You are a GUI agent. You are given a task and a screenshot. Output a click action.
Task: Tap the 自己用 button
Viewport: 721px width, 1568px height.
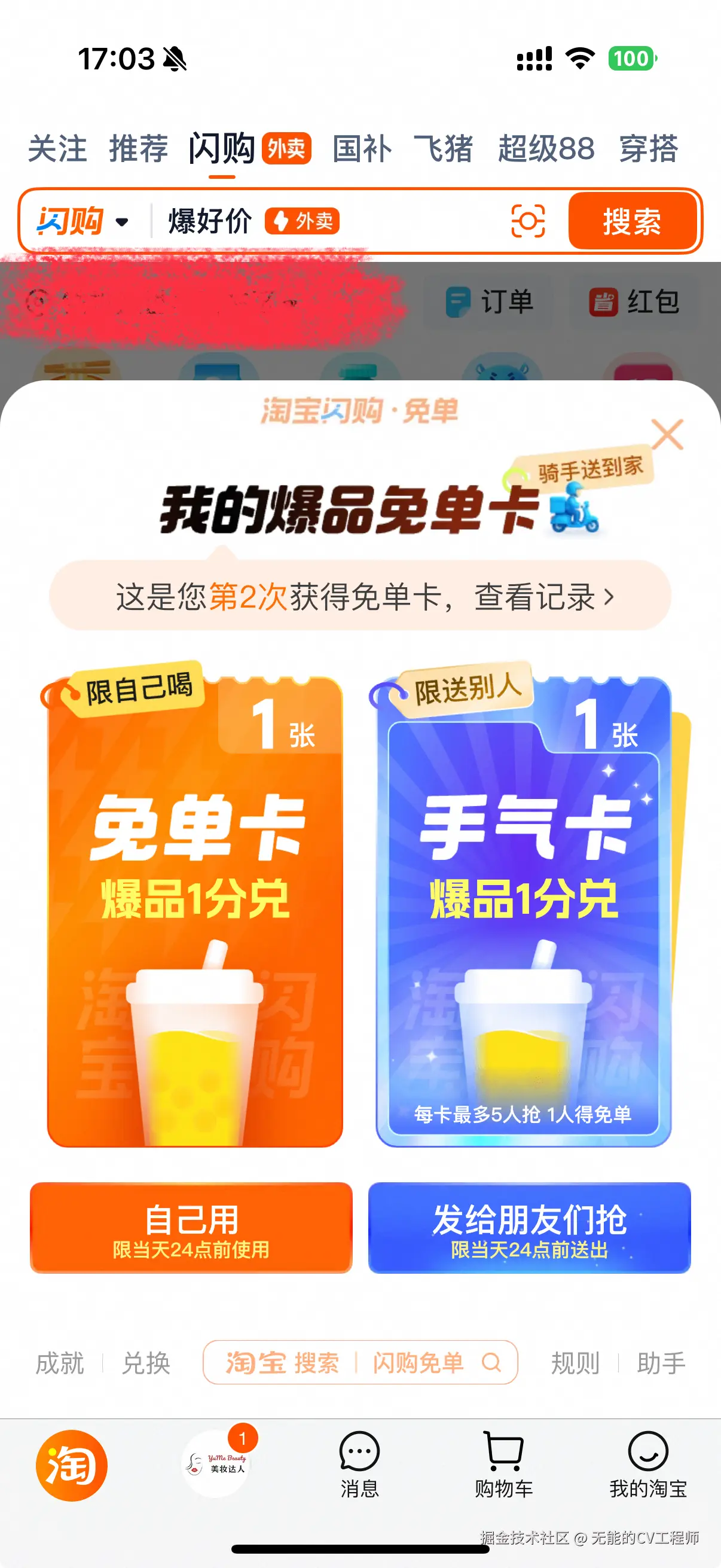point(194,1228)
